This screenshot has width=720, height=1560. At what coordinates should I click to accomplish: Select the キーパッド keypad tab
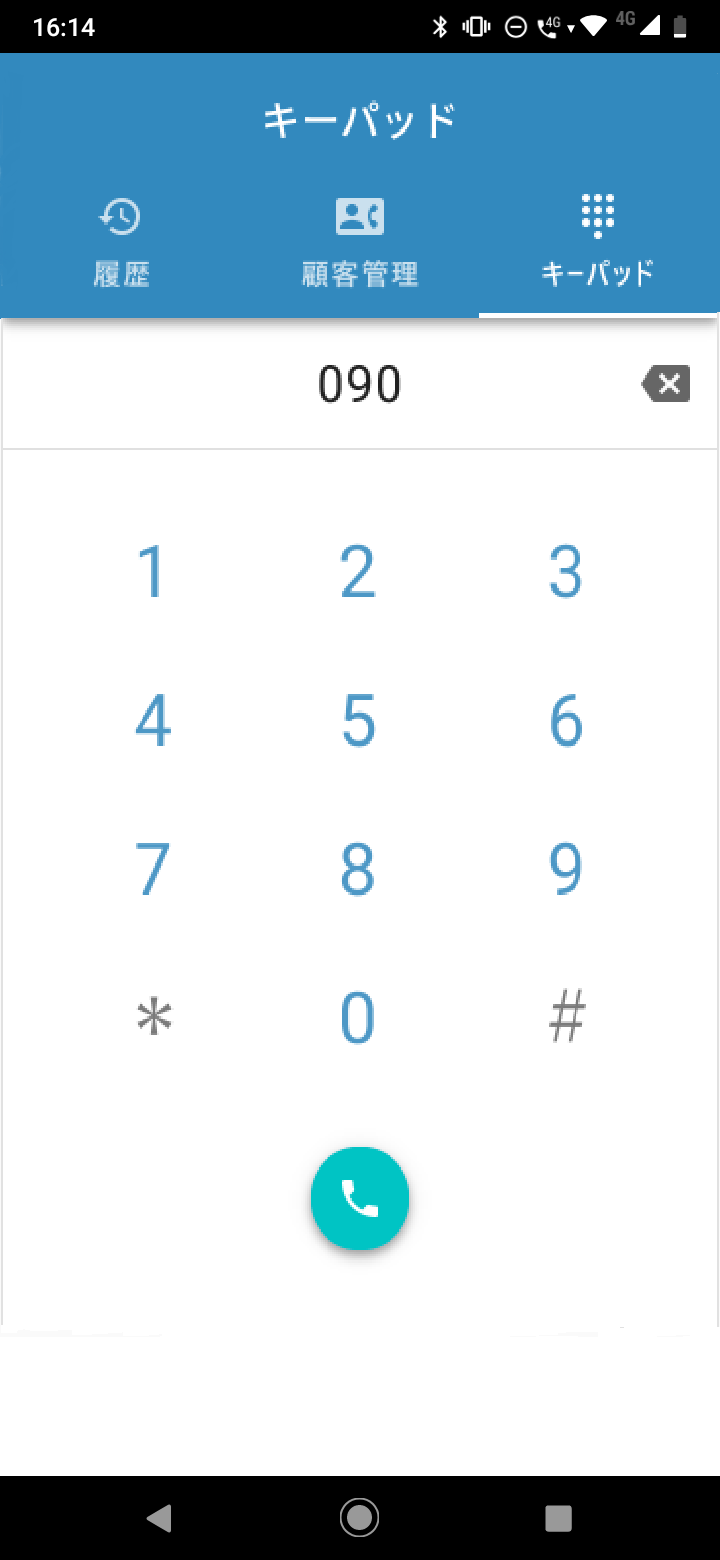(598, 244)
